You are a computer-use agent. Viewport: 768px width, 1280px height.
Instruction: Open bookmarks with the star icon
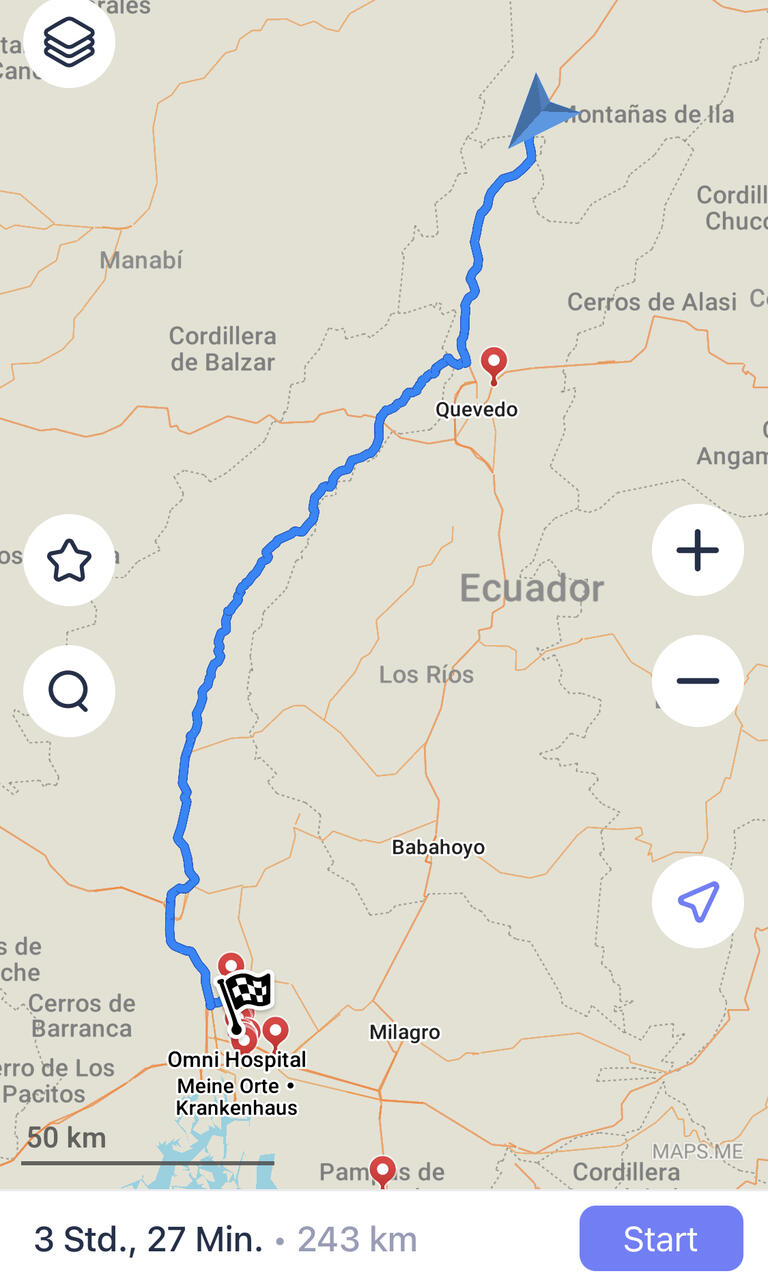[x=69, y=560]
